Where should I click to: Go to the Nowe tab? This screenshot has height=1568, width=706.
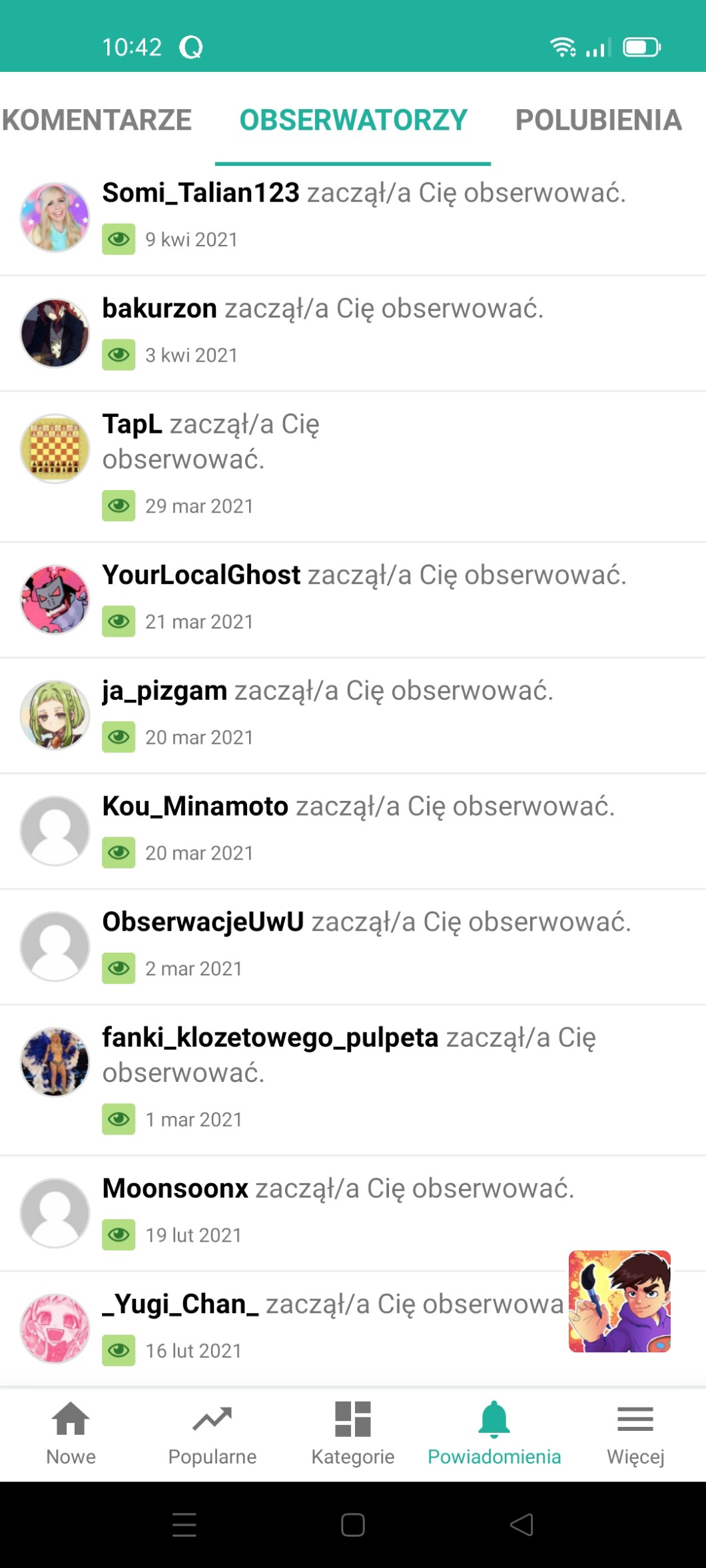pyautogui.click(x=71, y=1433)
